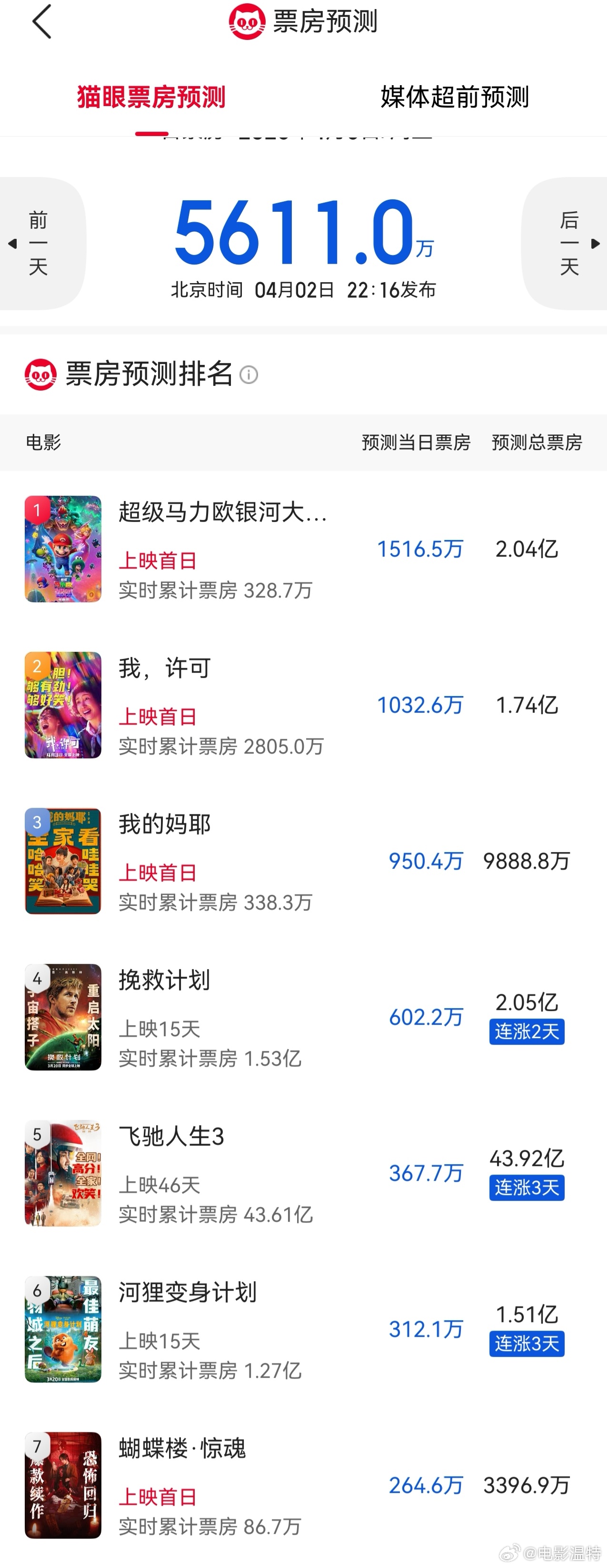The width and height of the screenshot is (607, 1568).
Task: Click the 连涨2天 badge on 挽救计划
Action: (x=526, y=1032)
